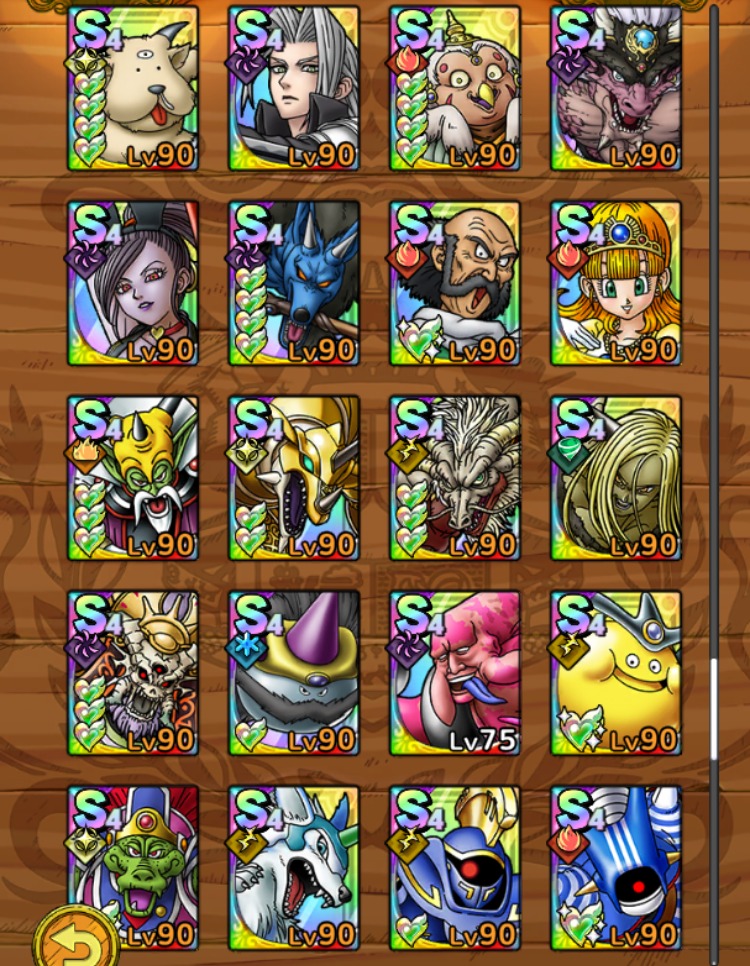Tap the purple beast with jeweled crown

tap(616, 88)
